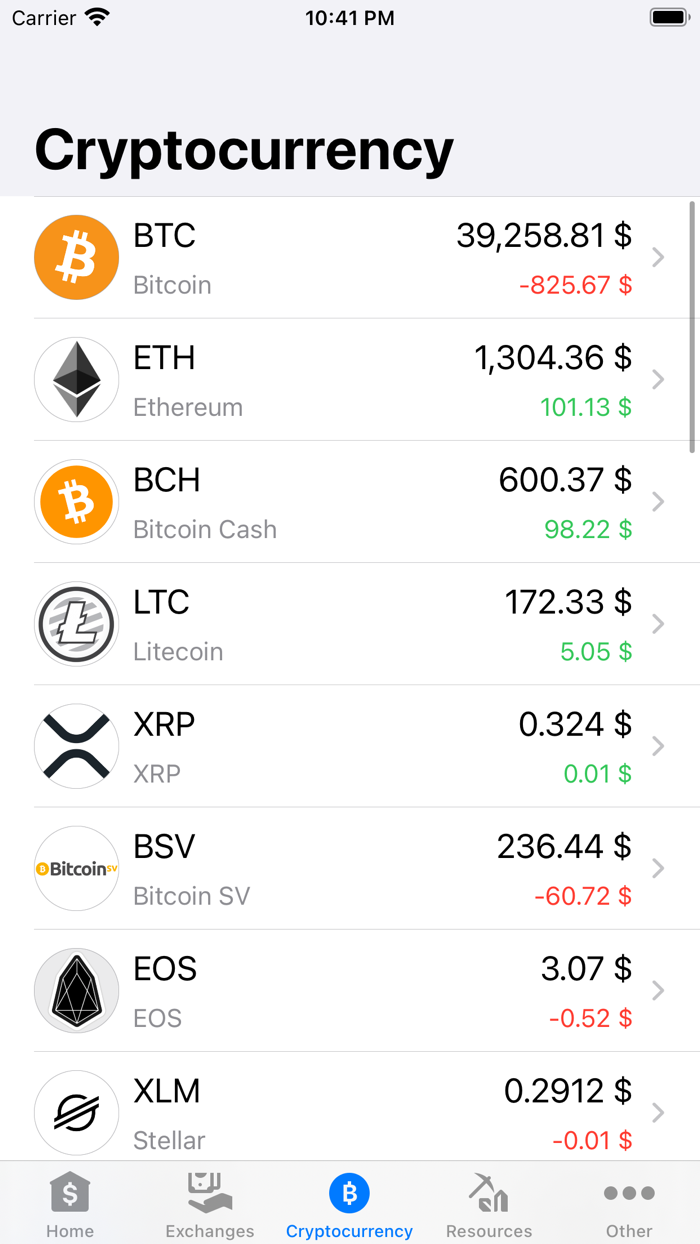Select the Bitcoin Cash (BCH) entry
The height and width of the screenshot is (1244, 700).
[x=350, y=502]
